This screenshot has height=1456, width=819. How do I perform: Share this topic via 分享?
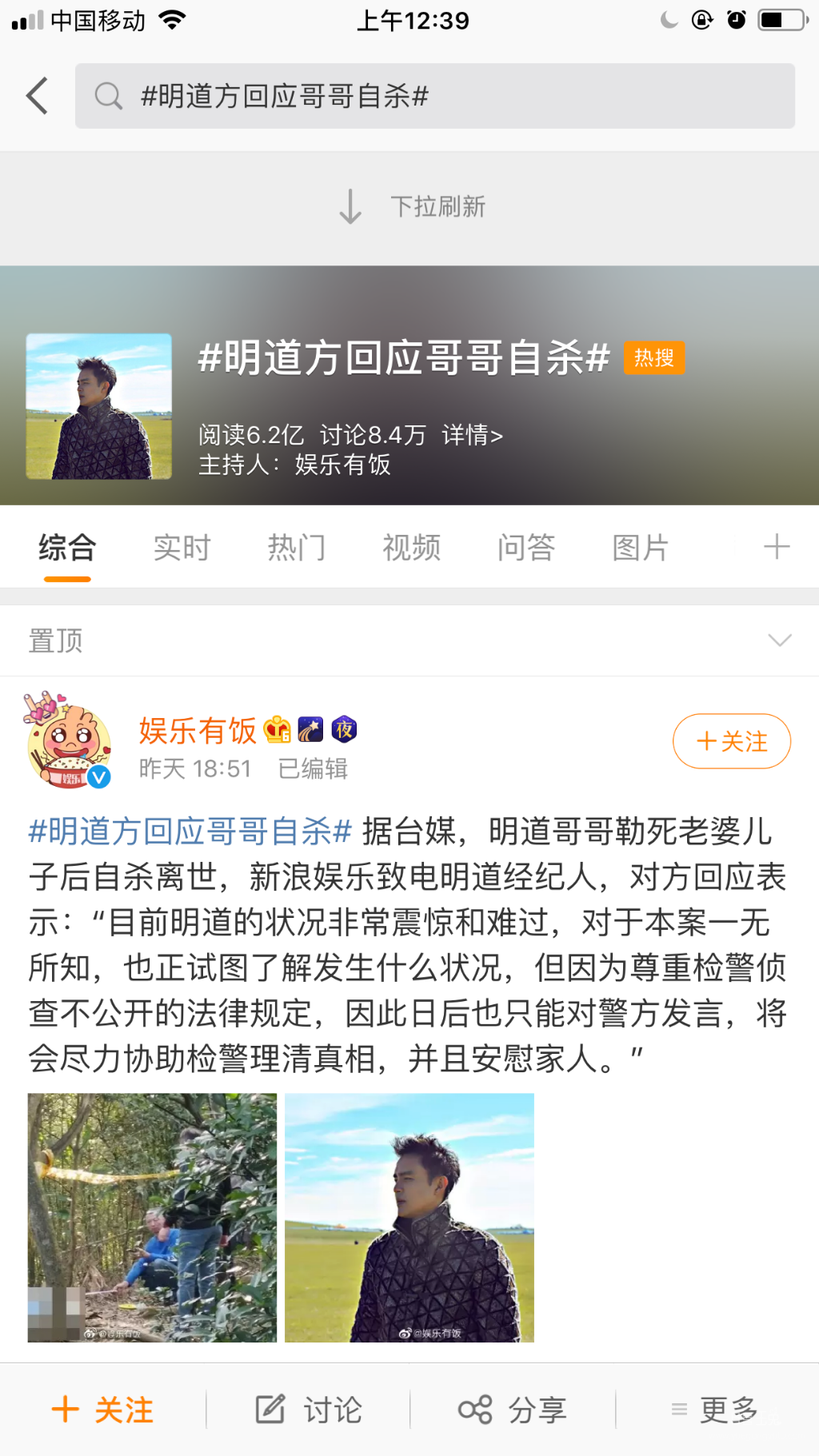[x=513, y=1410]
